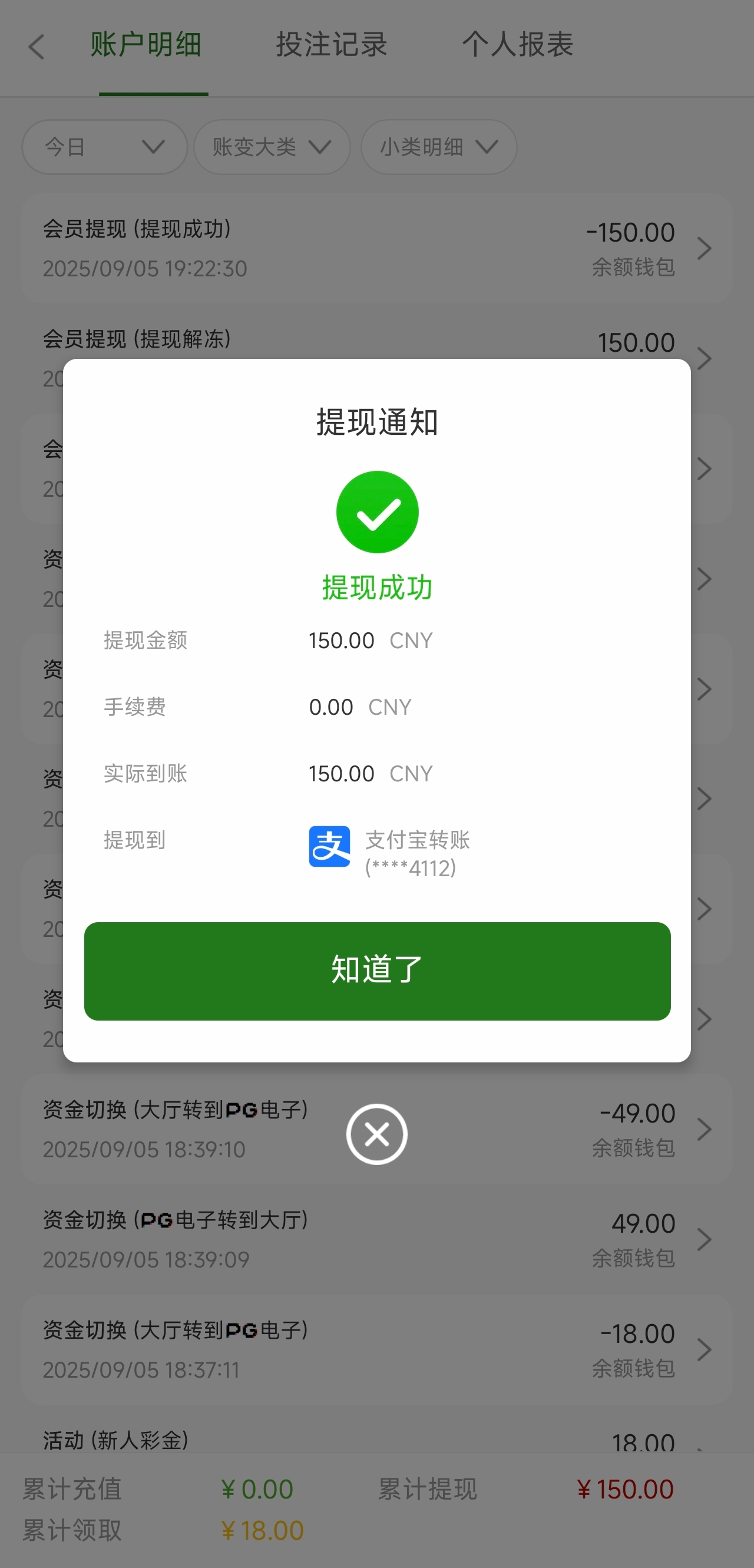Open the 18:37:11 transfer record of -18.00
754x1568 pixels.
click(376, 1349)
